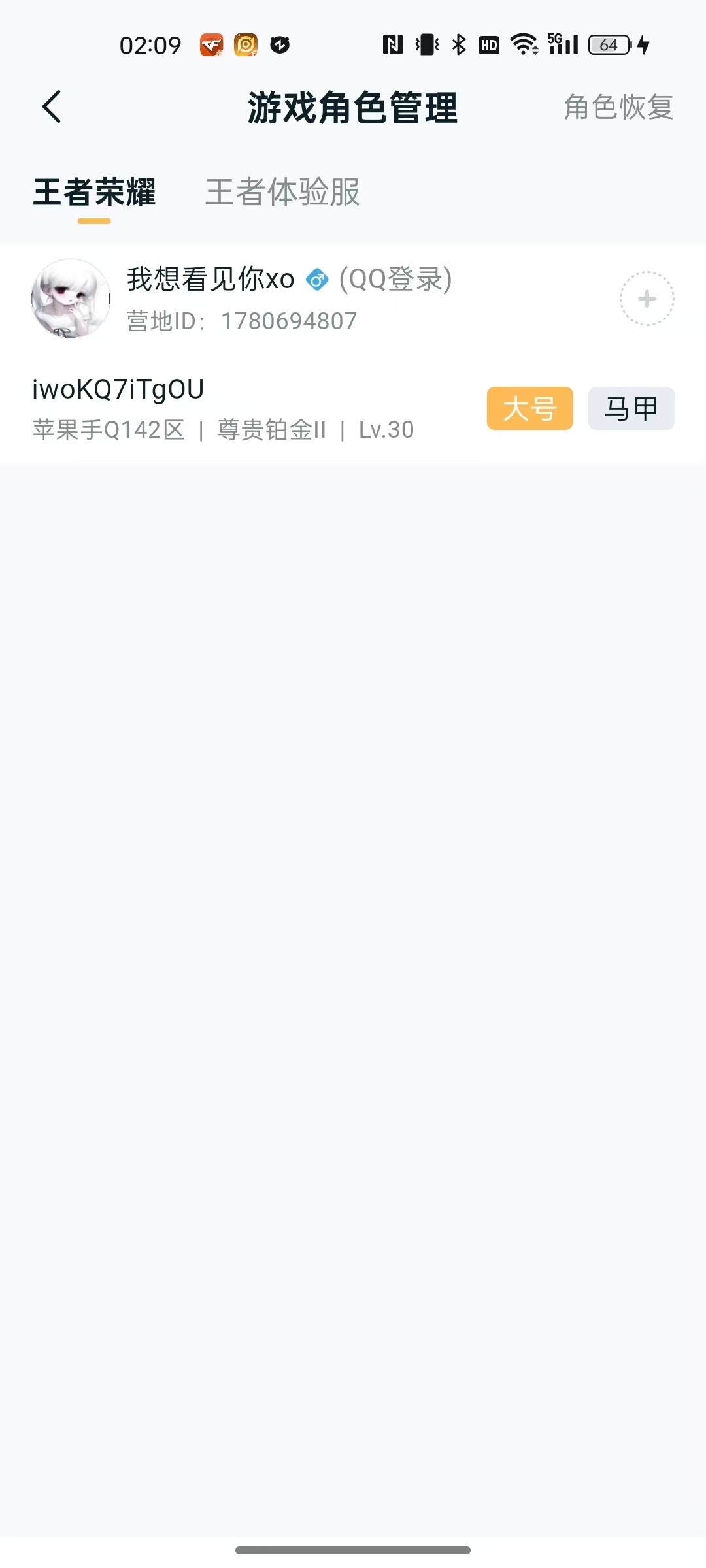Tap the 营地ID number 1780694807

click(286, 321)
